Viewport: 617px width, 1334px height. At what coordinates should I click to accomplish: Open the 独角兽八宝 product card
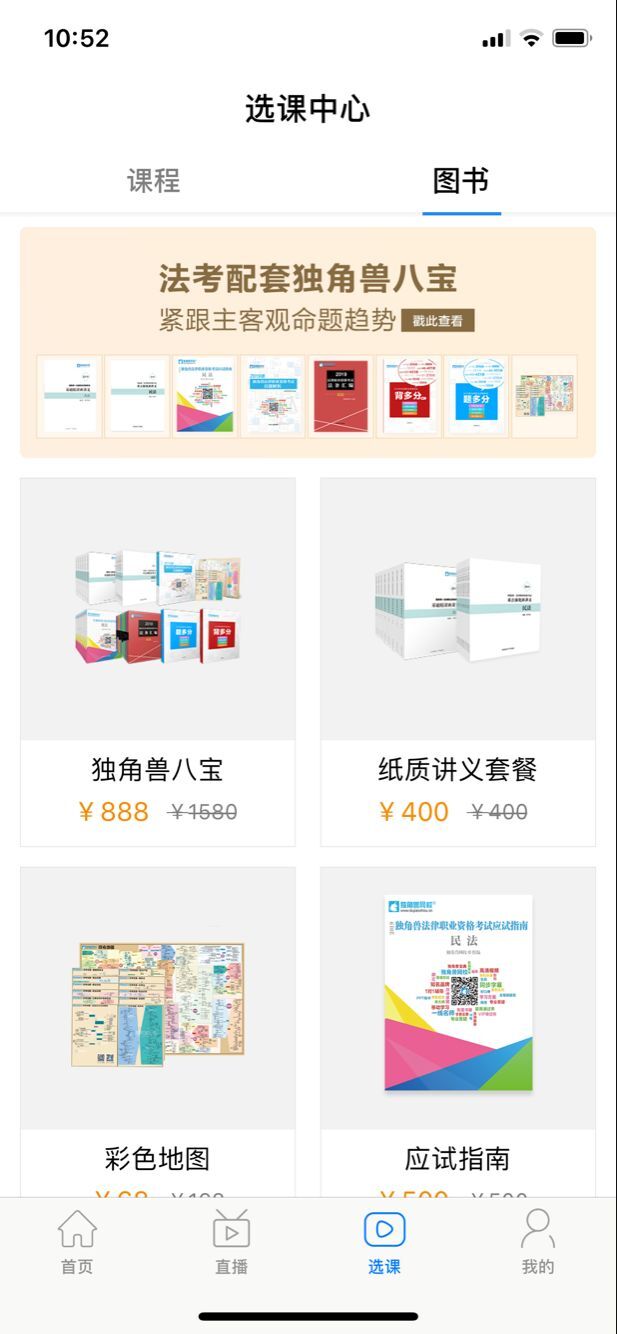(x=158, y=661)
